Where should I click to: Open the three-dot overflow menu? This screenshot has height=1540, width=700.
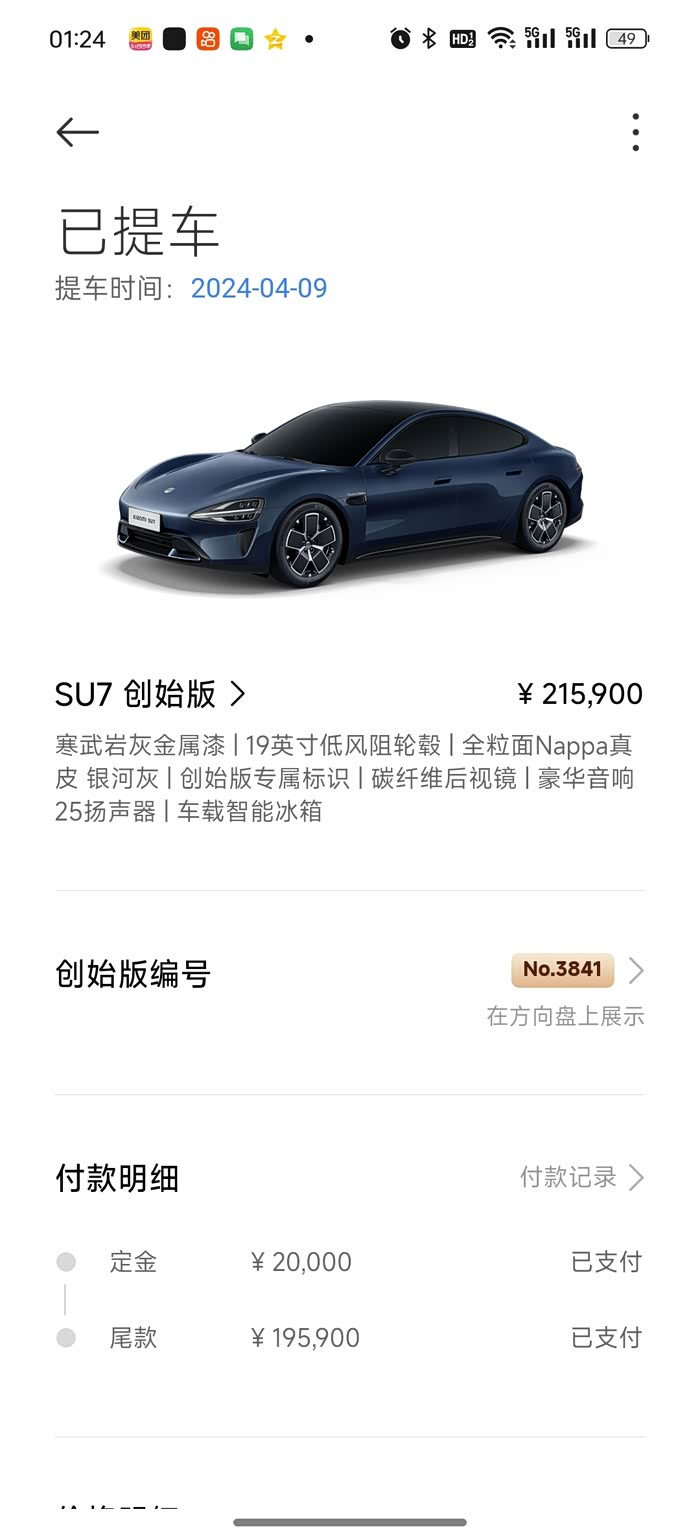pyautogui.click(x=635, y=132)
